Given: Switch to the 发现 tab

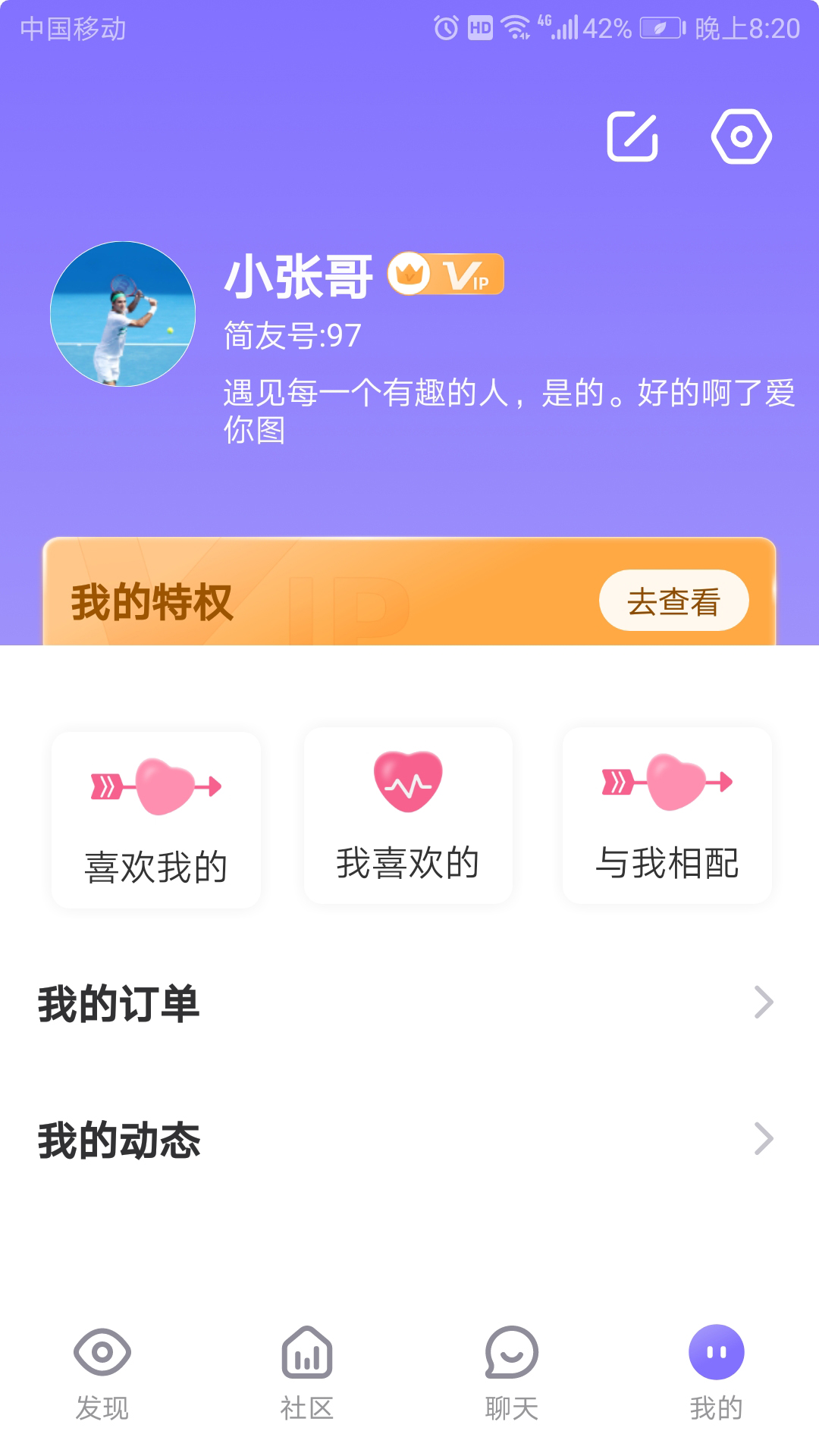Looking at the screenshot, I should click(x=102, y=1373).
